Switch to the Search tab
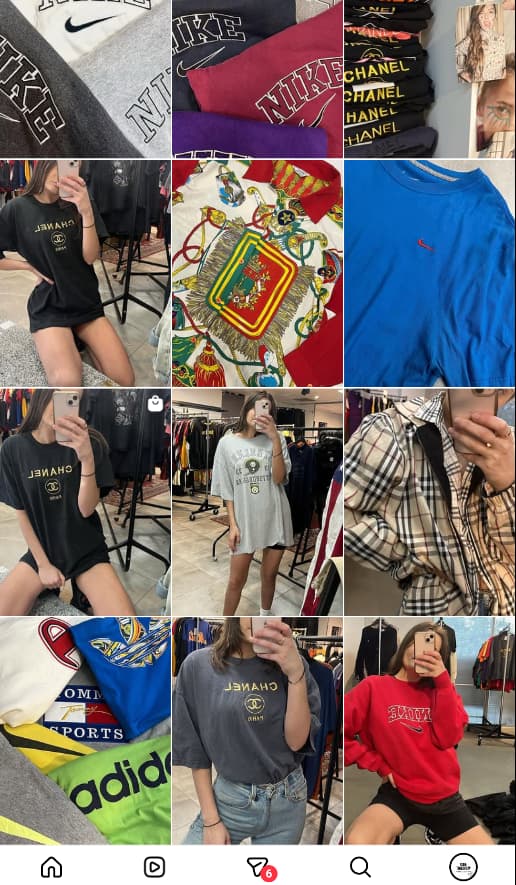 click(360, 866)
